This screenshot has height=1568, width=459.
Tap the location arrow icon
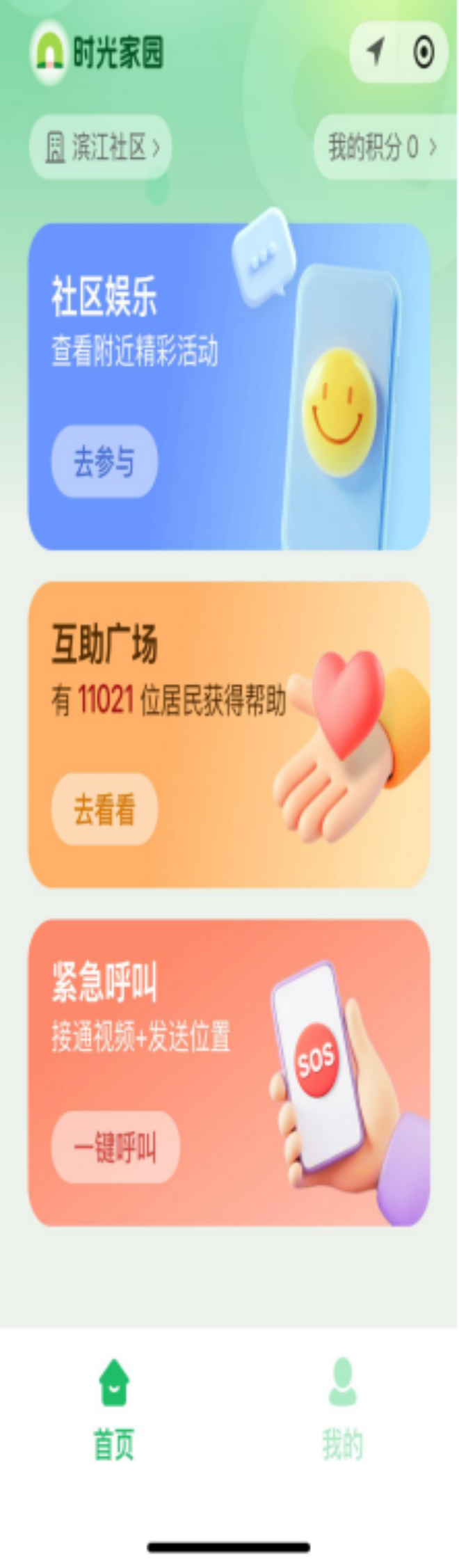point(375,52)
